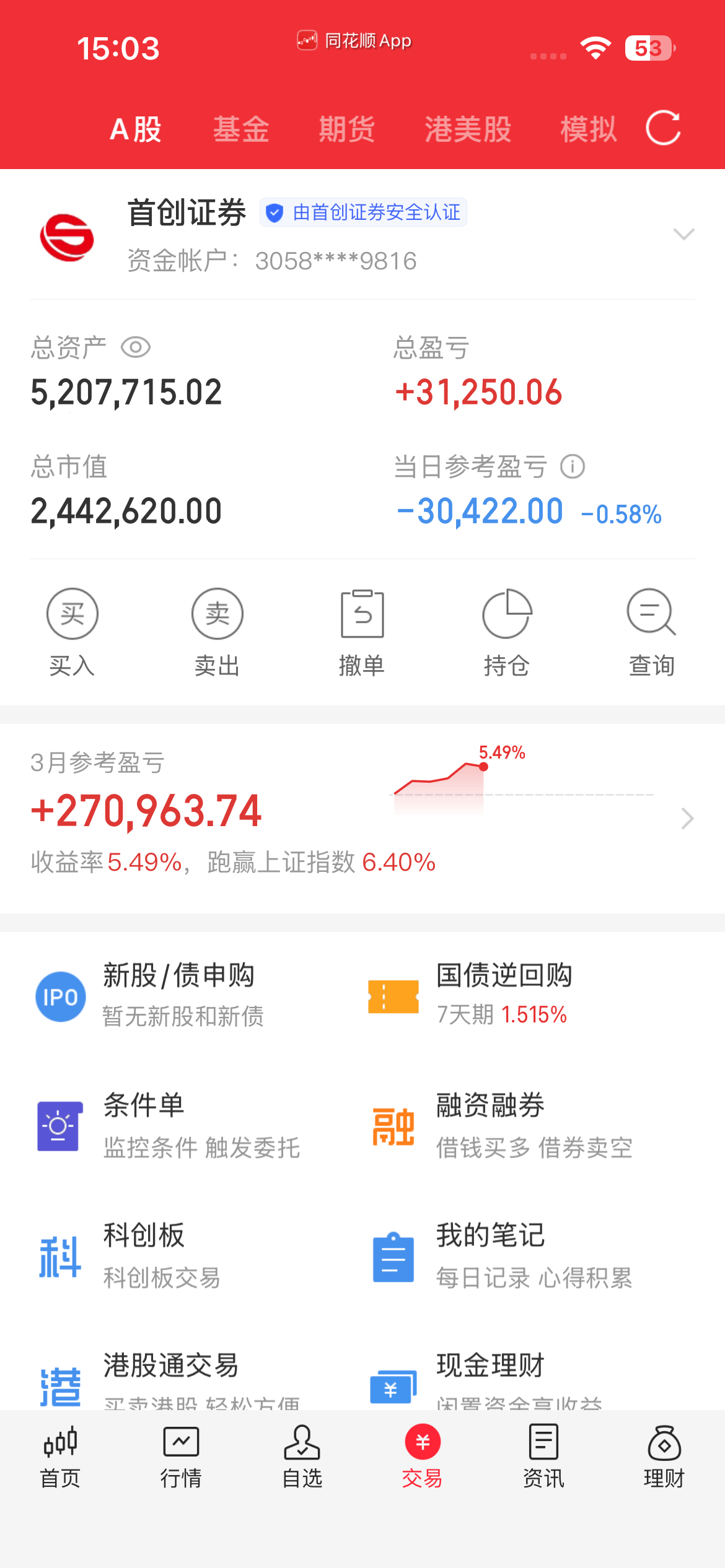Go to the 行情 tab

click(x=181, y=1457)
